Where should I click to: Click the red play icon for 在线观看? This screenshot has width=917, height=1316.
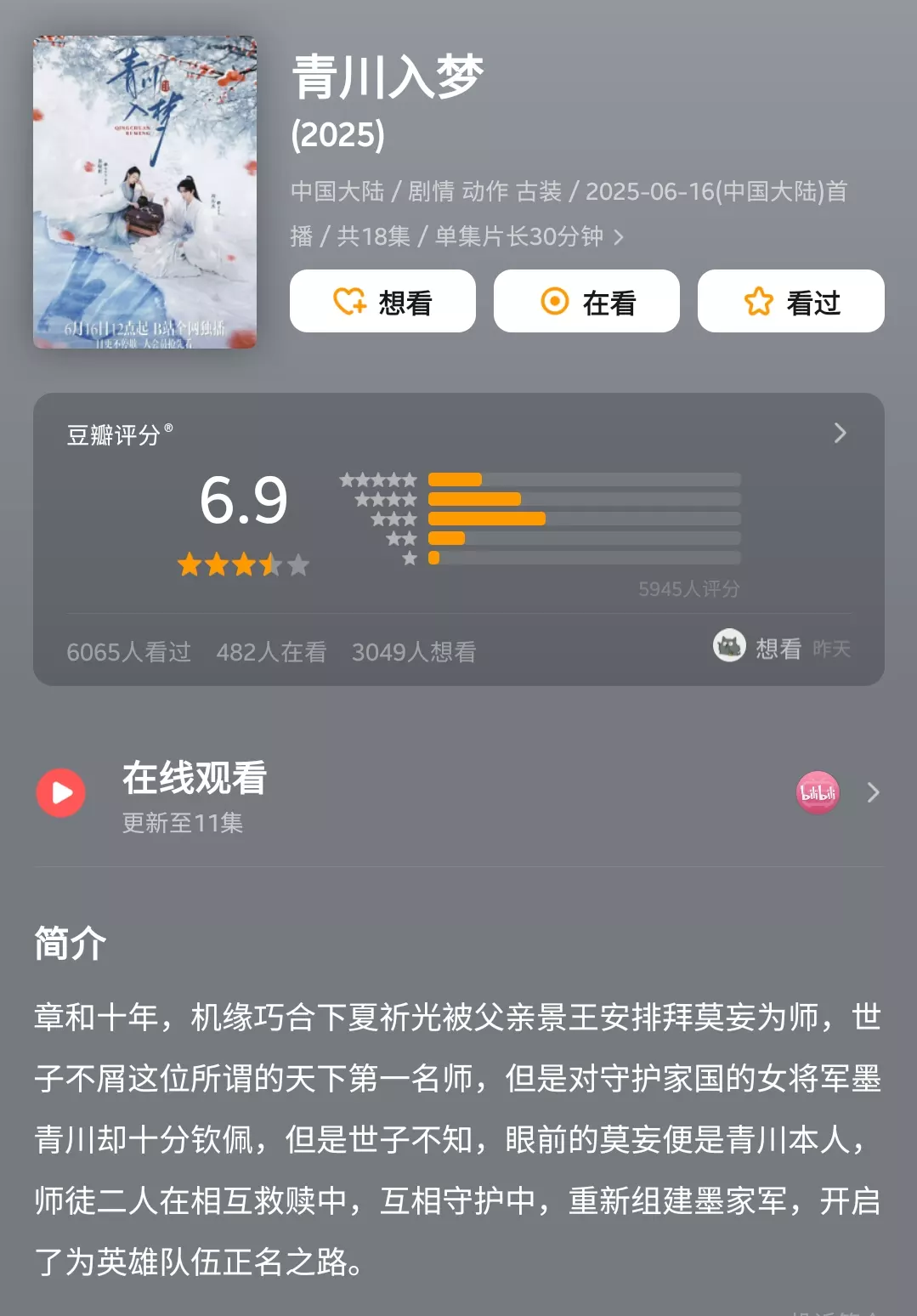pyautogui.click(x=60, y=792)
